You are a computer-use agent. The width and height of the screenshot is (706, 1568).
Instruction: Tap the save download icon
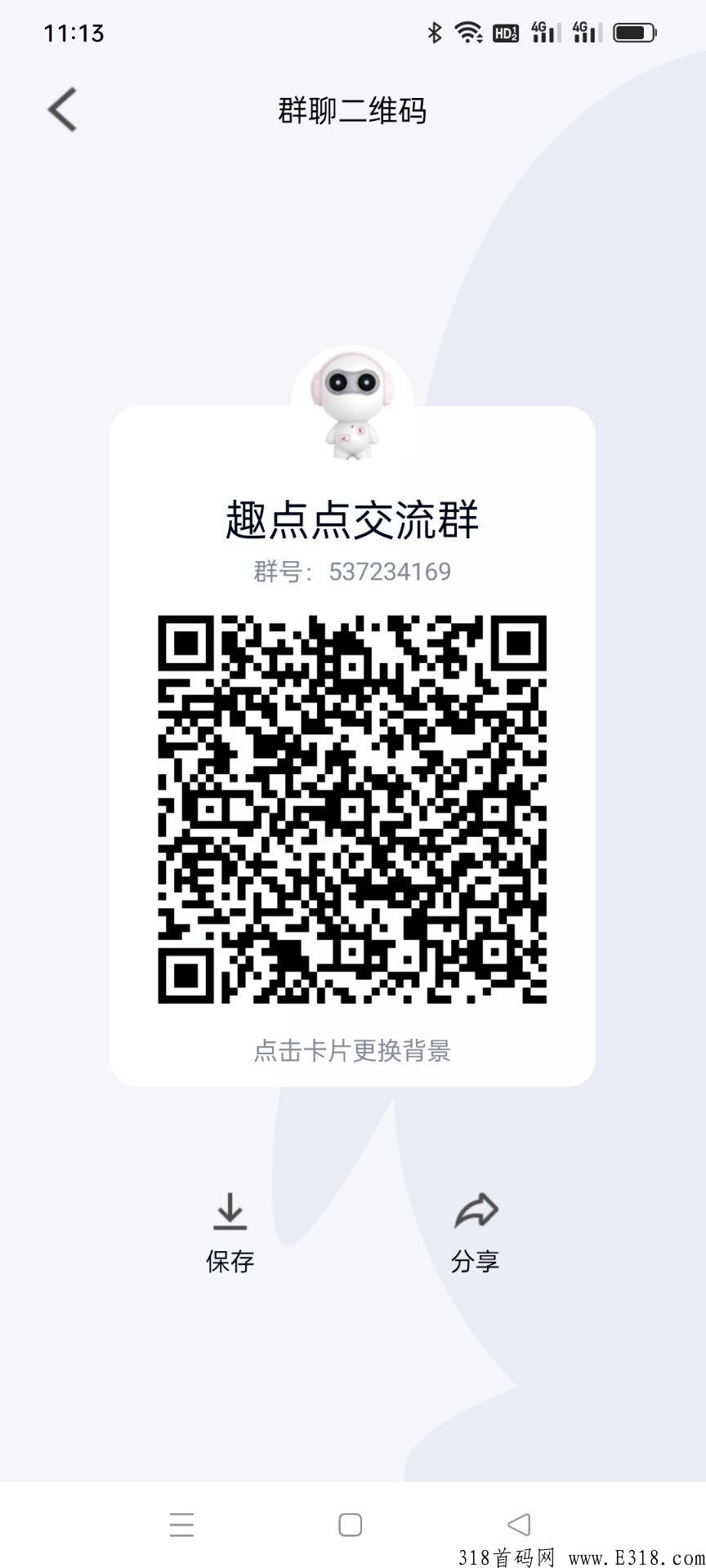(x=230, y=1212)
